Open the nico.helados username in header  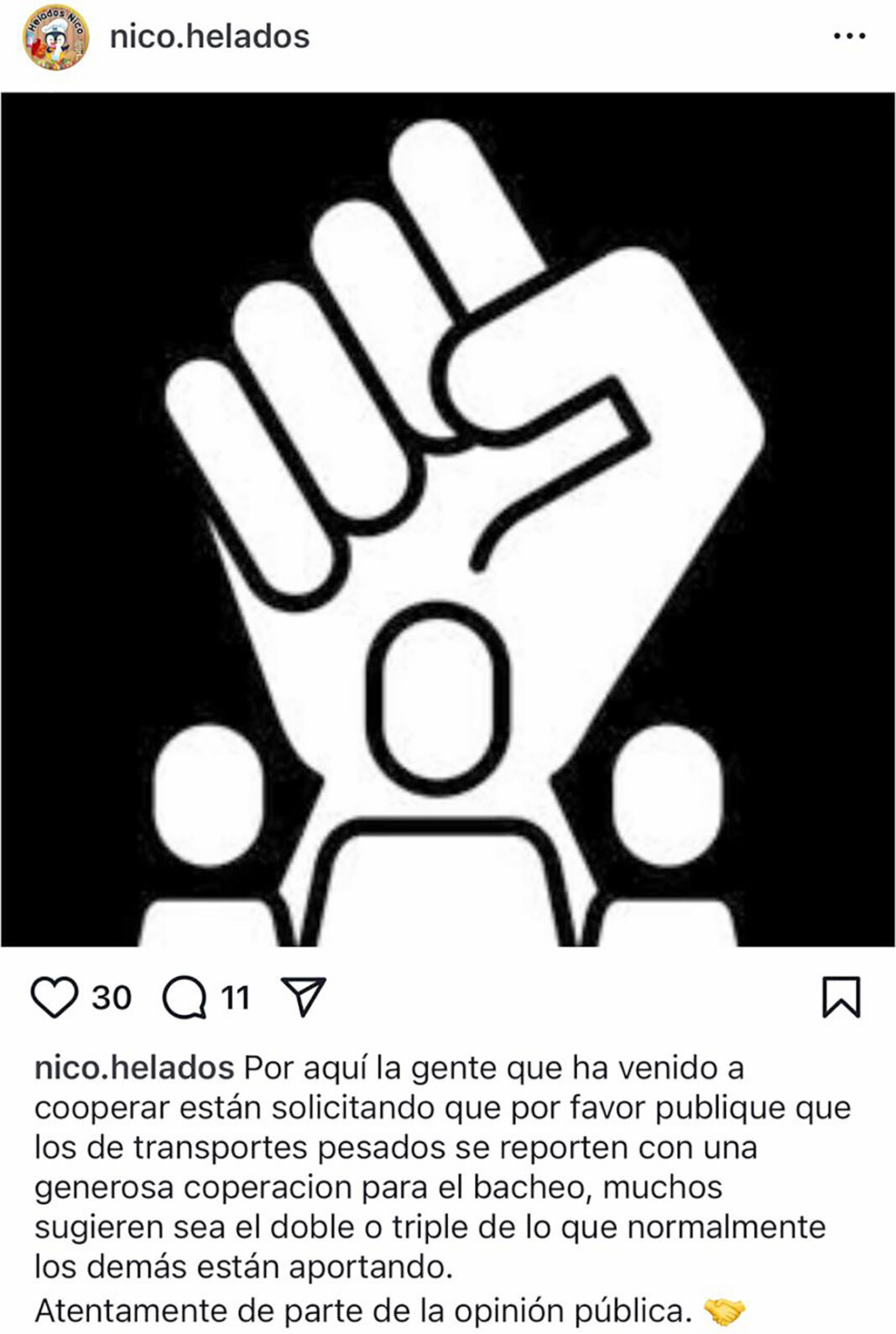click(210, 37)
